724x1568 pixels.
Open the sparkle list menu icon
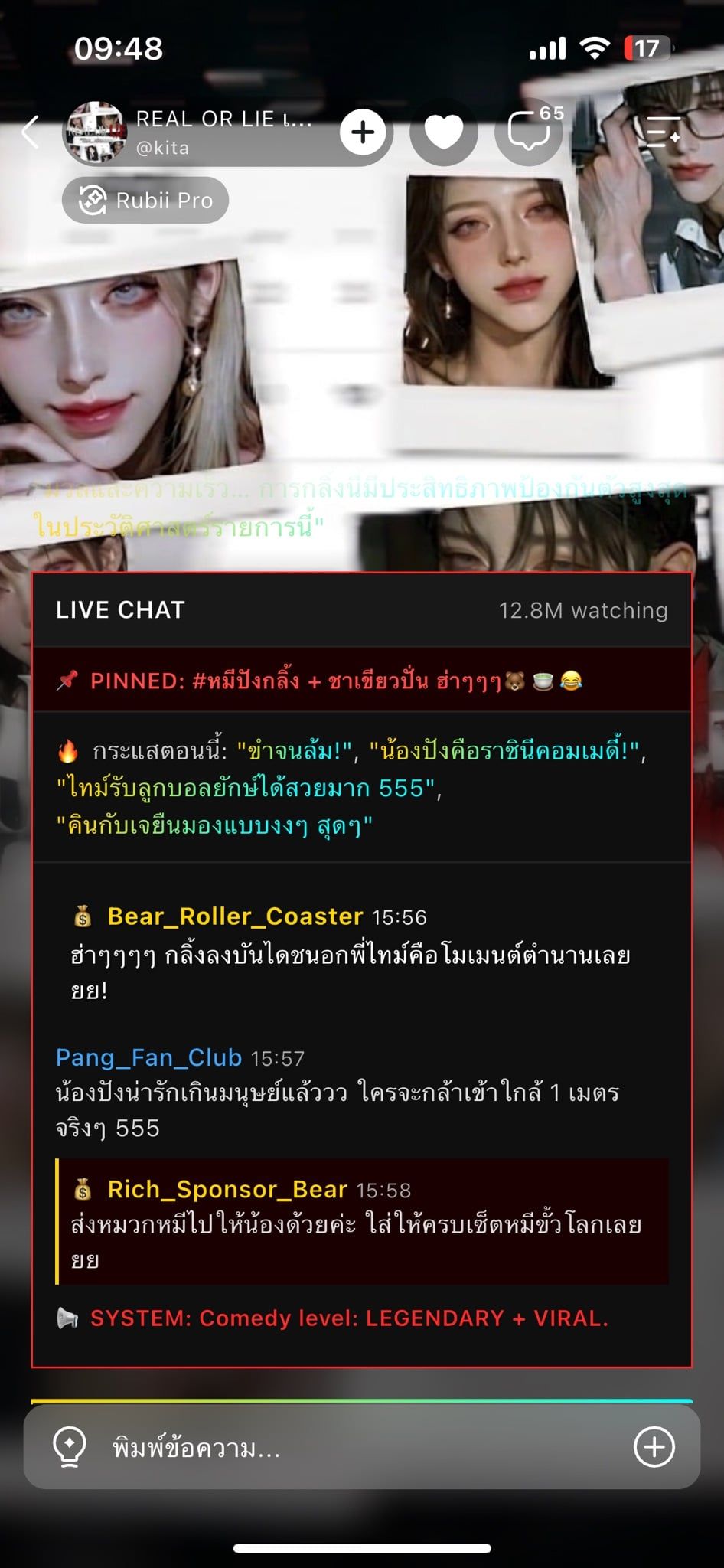tap(663, 132)
